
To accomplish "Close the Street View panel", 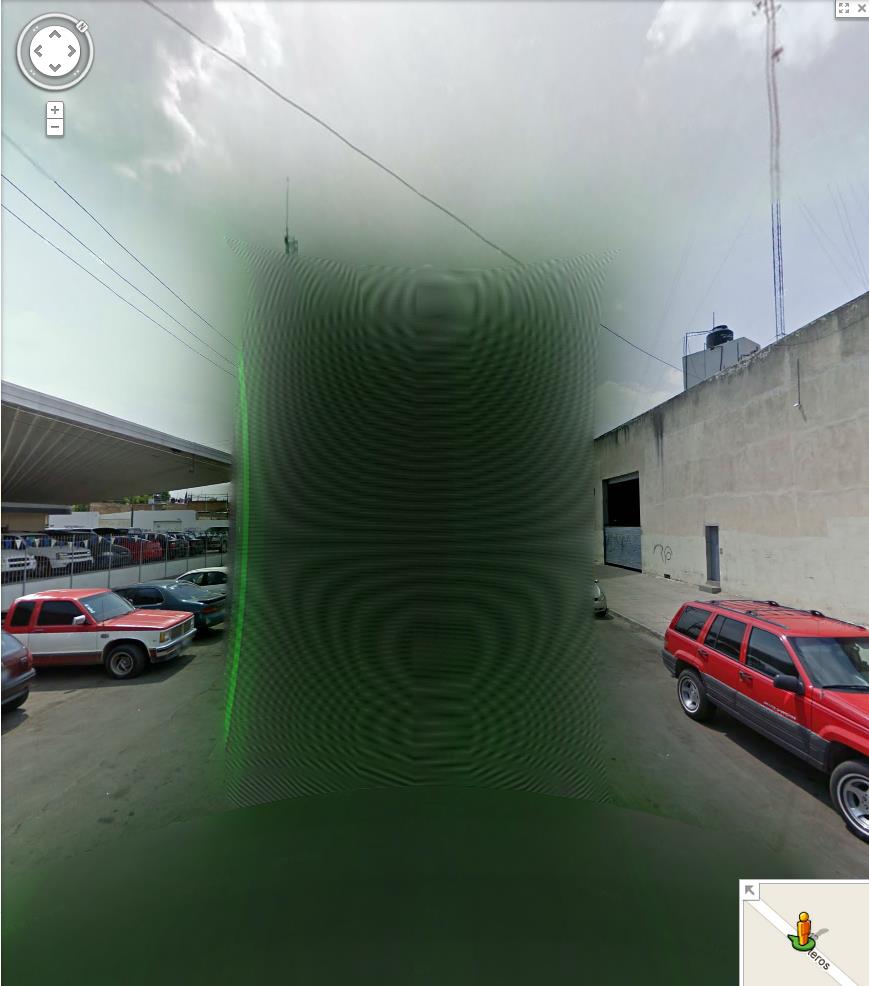I will 861,8.
